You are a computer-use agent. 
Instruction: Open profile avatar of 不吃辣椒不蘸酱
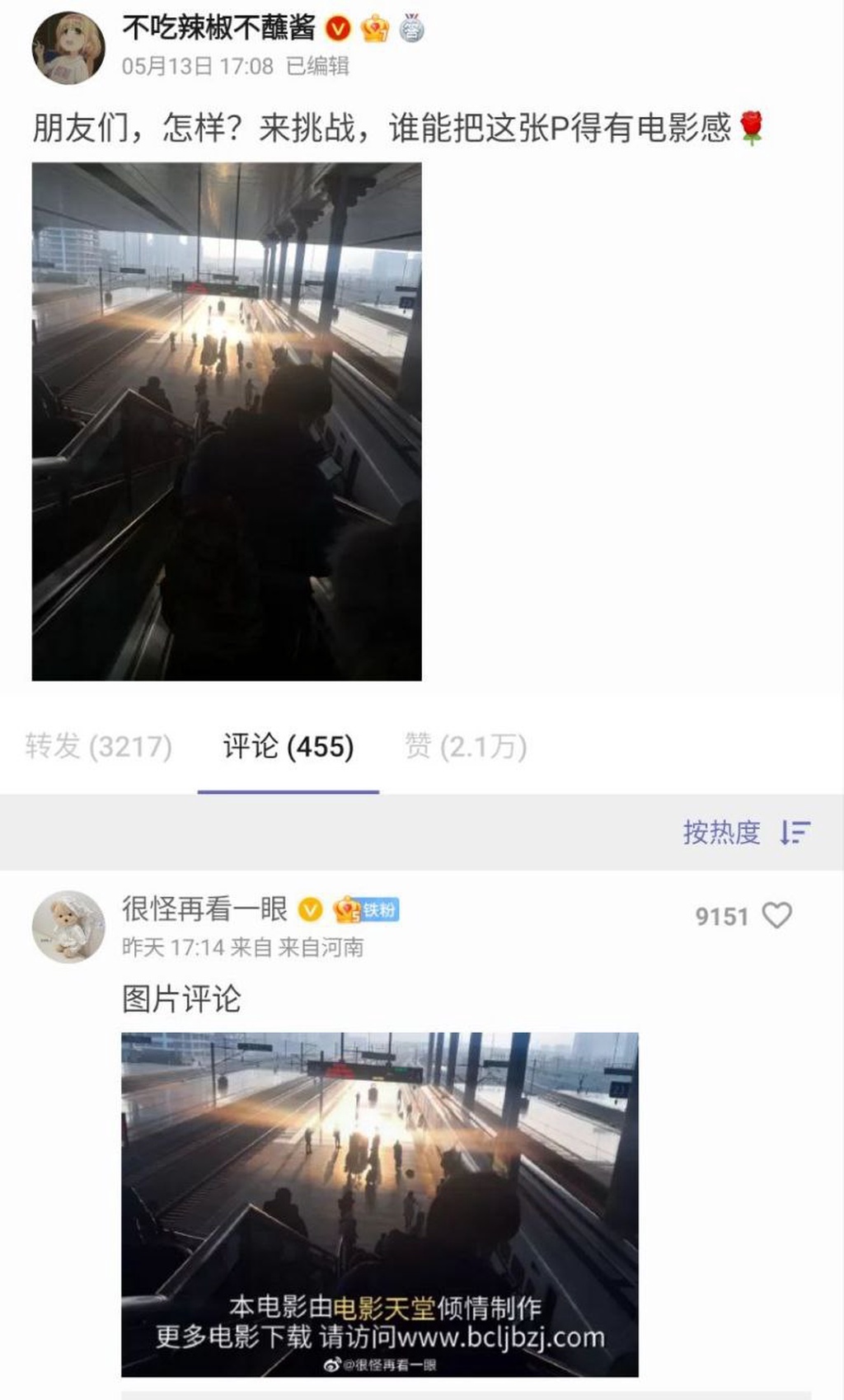[68, 48]
